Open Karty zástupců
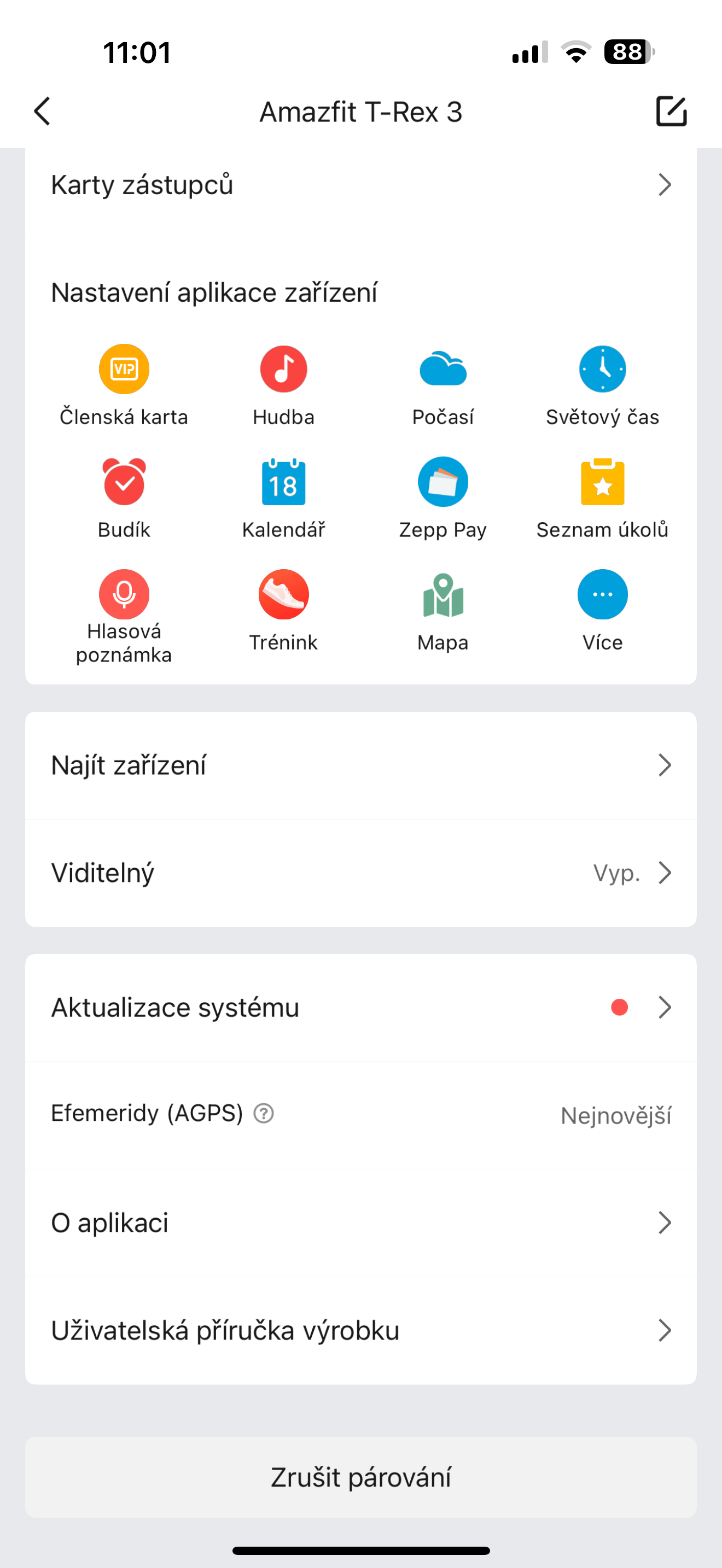Image resolution: width=722 pixels, height=1568 pixels. click(x=360, y=184)
